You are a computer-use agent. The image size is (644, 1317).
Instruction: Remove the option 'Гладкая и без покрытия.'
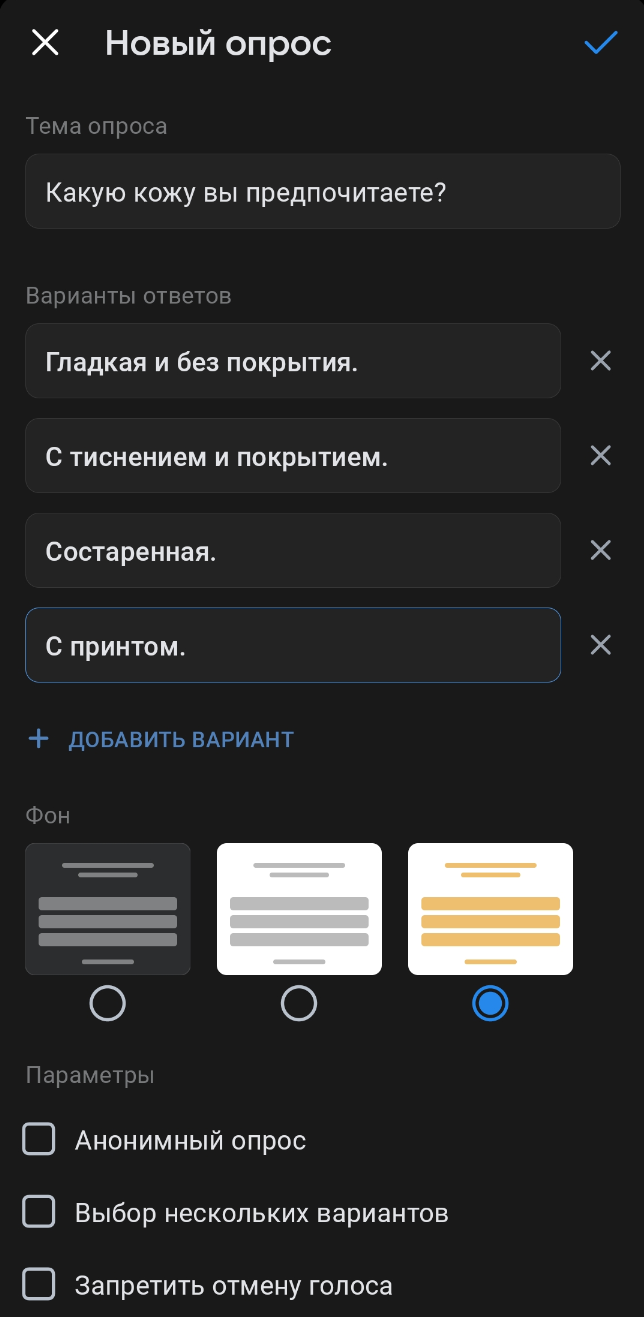pyautogui.click(x=600, y=361)
